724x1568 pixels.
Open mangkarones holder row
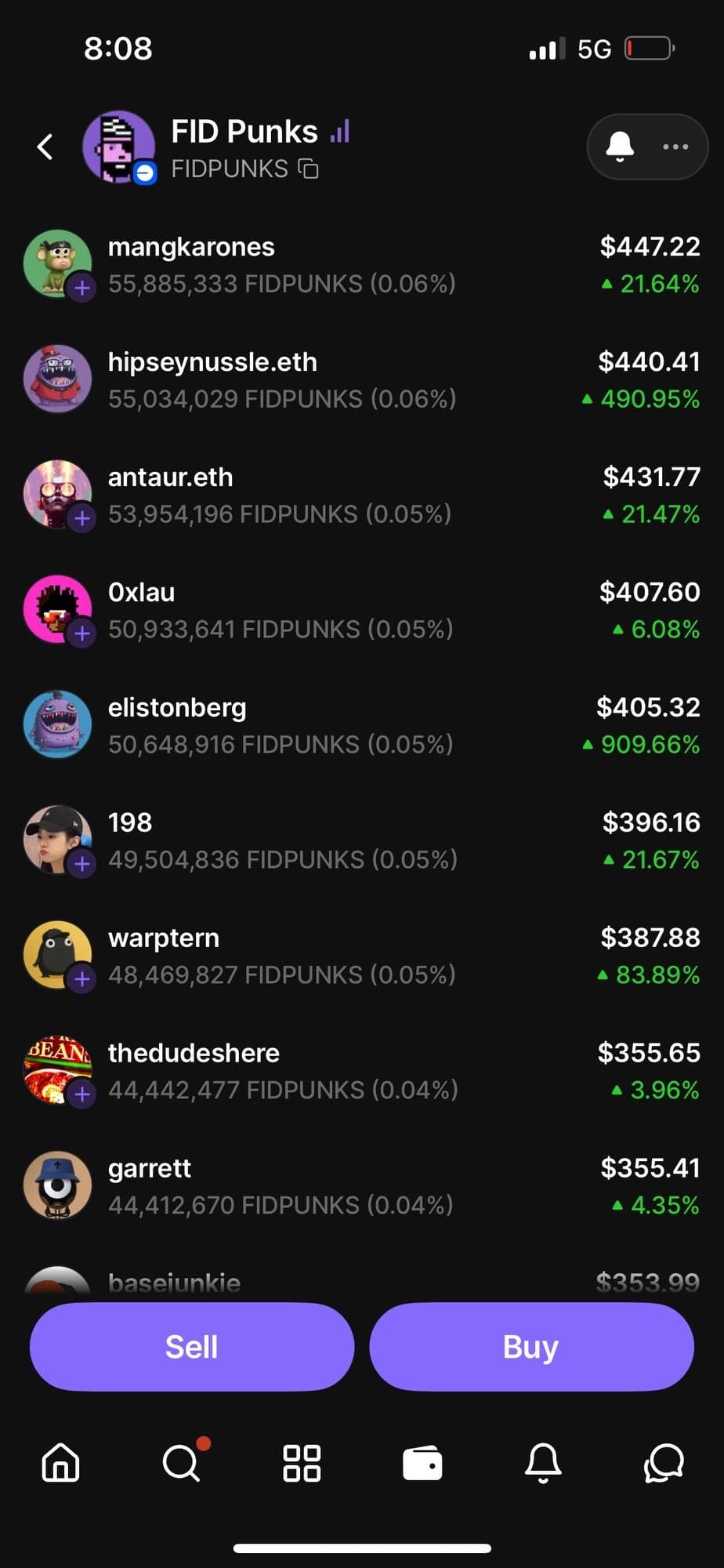pos(360,265)
